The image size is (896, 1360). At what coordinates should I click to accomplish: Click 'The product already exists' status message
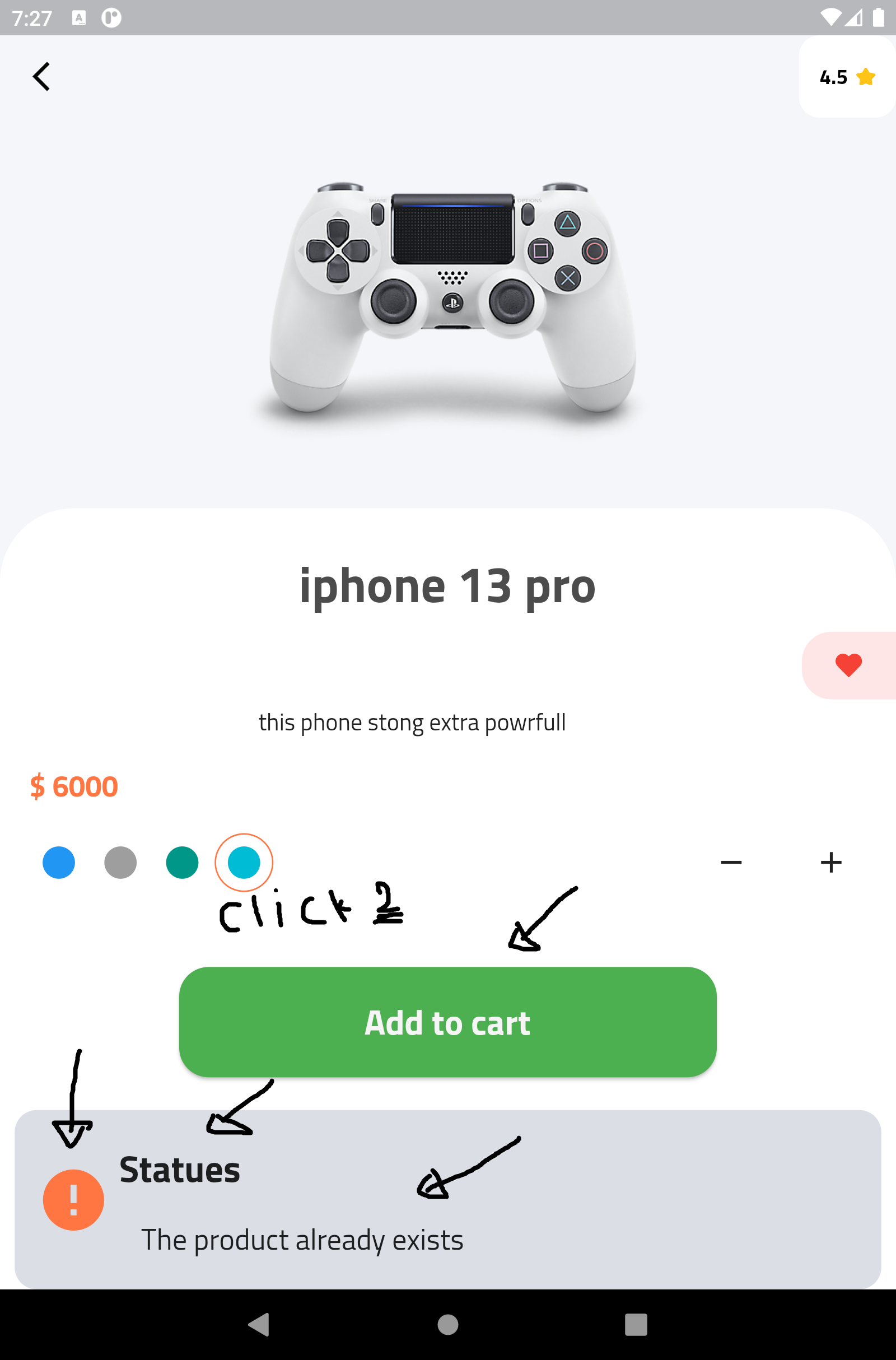pyautogui.click(x=303, y=1239)
